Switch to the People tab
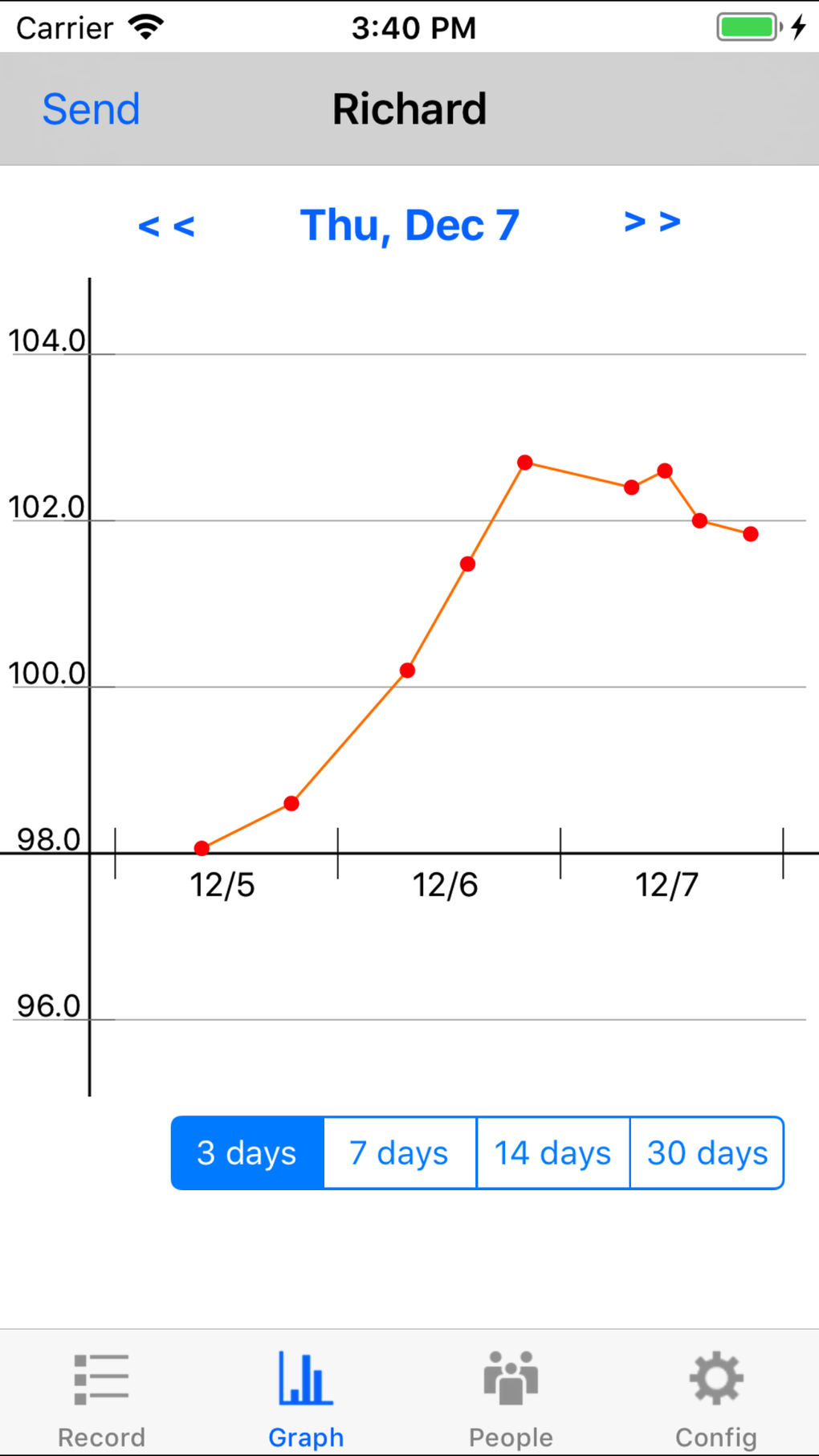Image resolution: width=819 pixels, height=1456 pixels. coord(511,1397)
